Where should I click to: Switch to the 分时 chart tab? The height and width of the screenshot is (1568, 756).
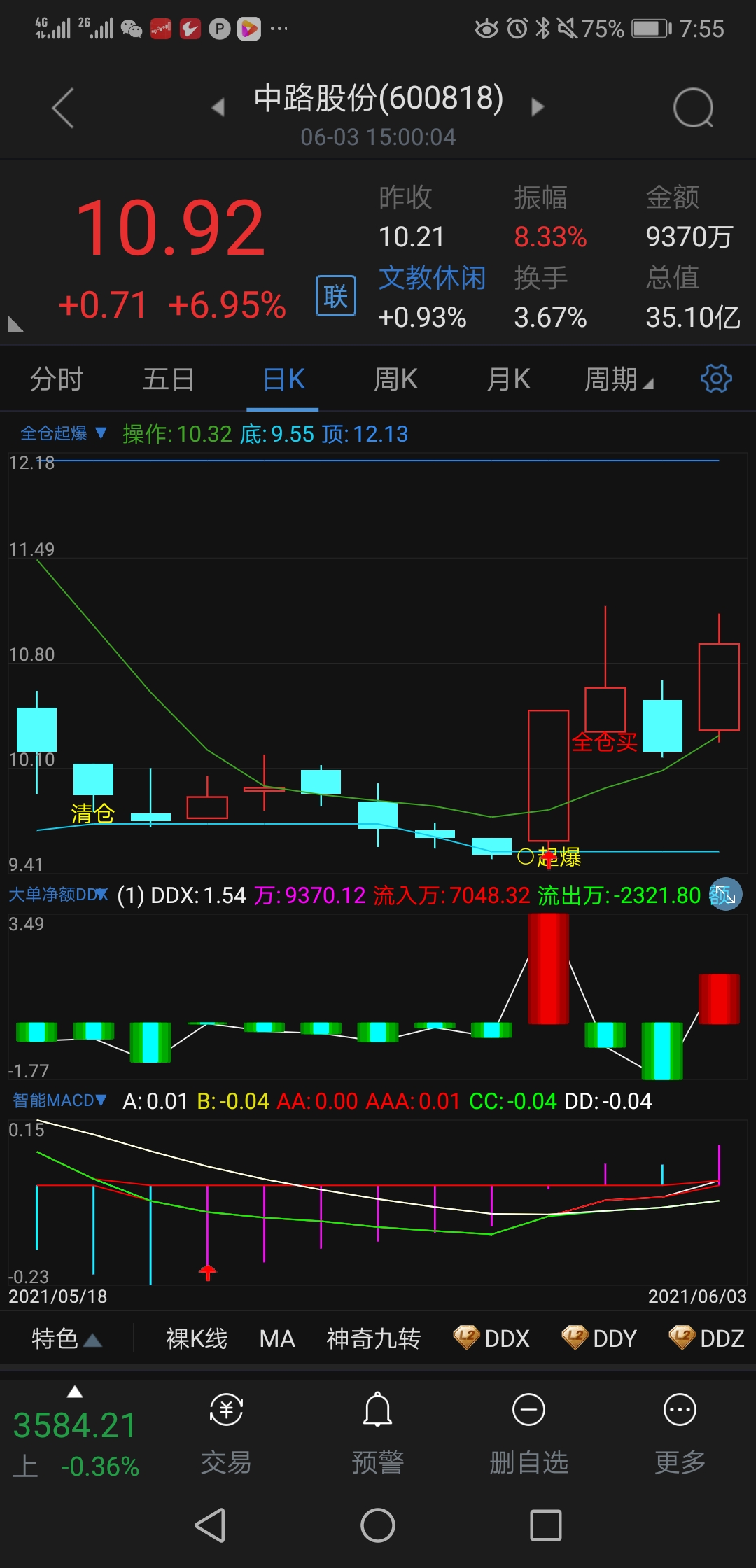[57, 379]
